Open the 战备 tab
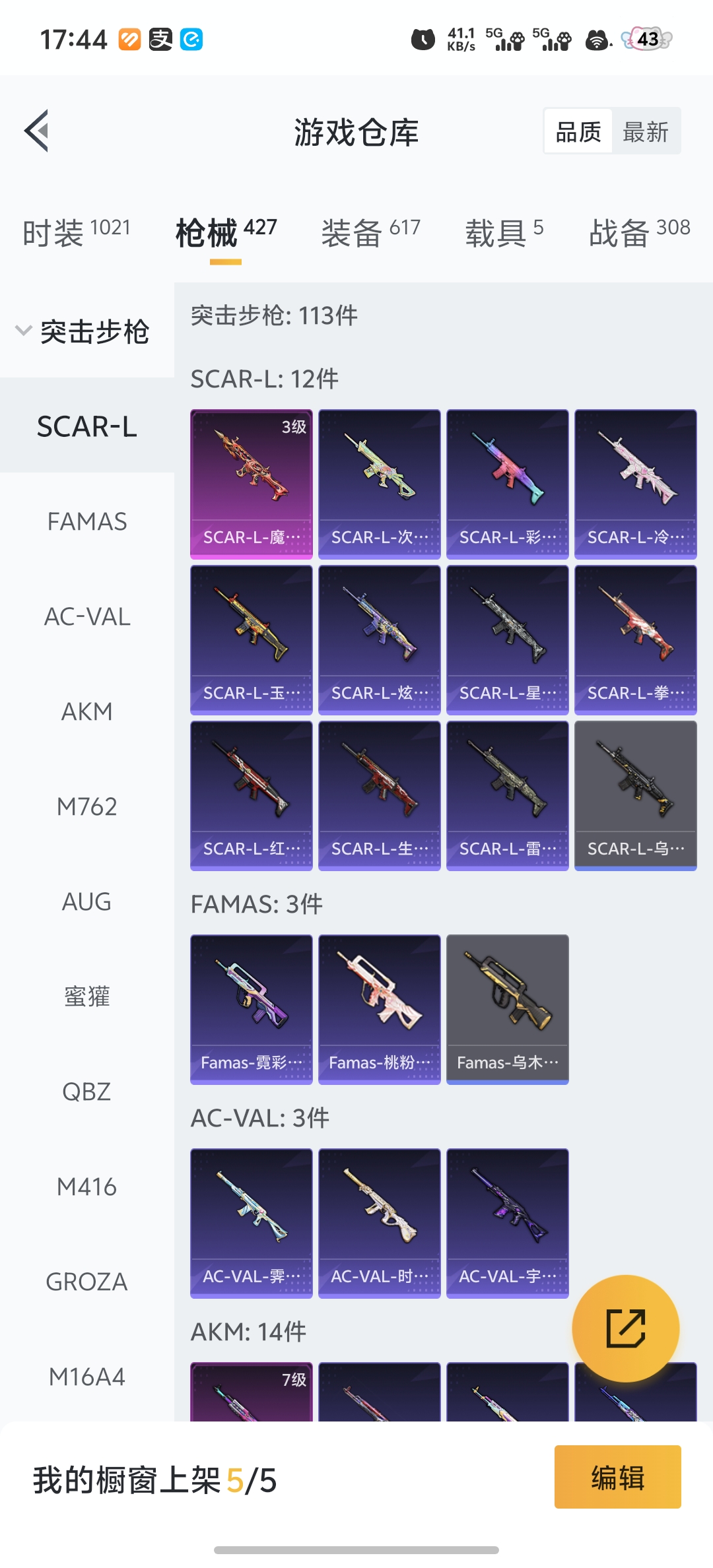 point(639,232)
